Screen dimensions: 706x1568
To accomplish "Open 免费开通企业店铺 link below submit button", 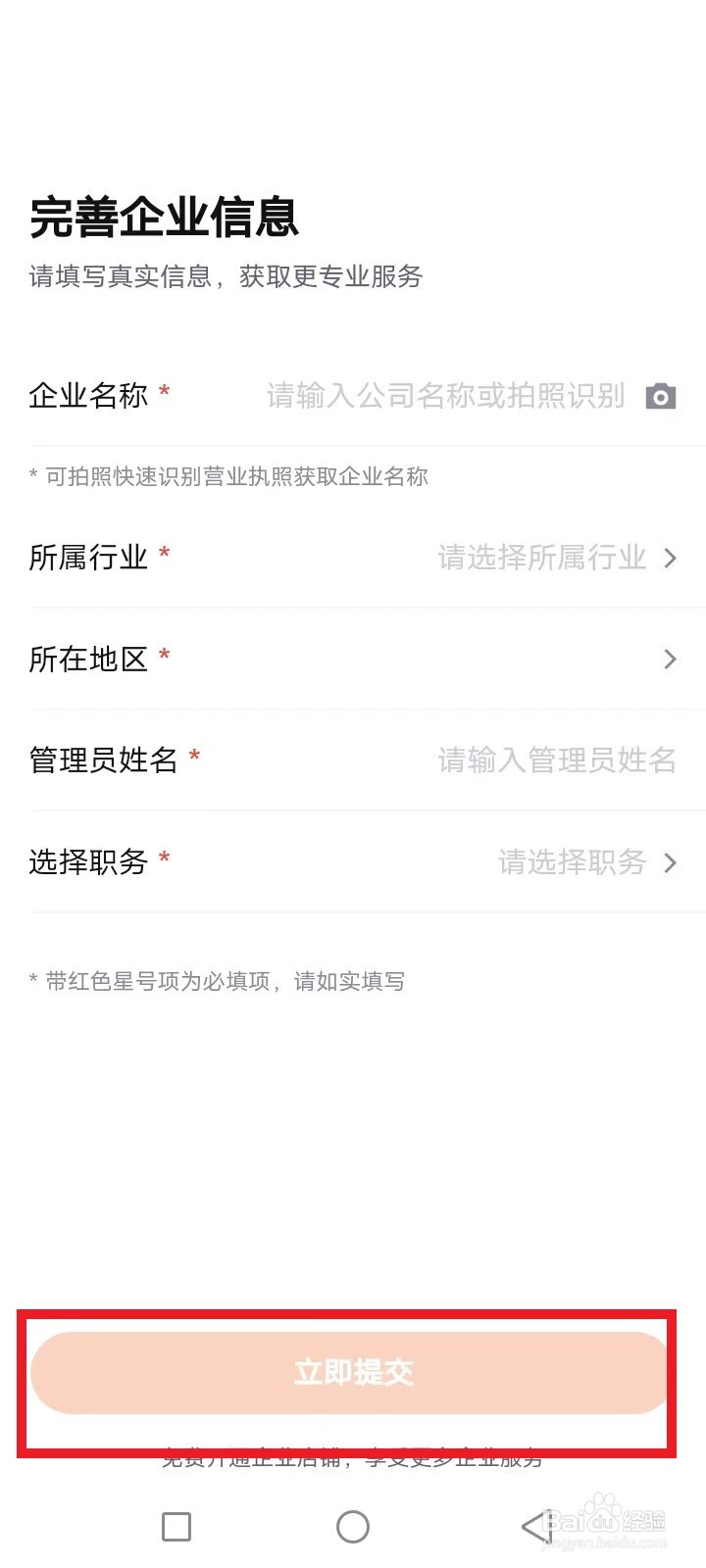I will (353, 1457).
